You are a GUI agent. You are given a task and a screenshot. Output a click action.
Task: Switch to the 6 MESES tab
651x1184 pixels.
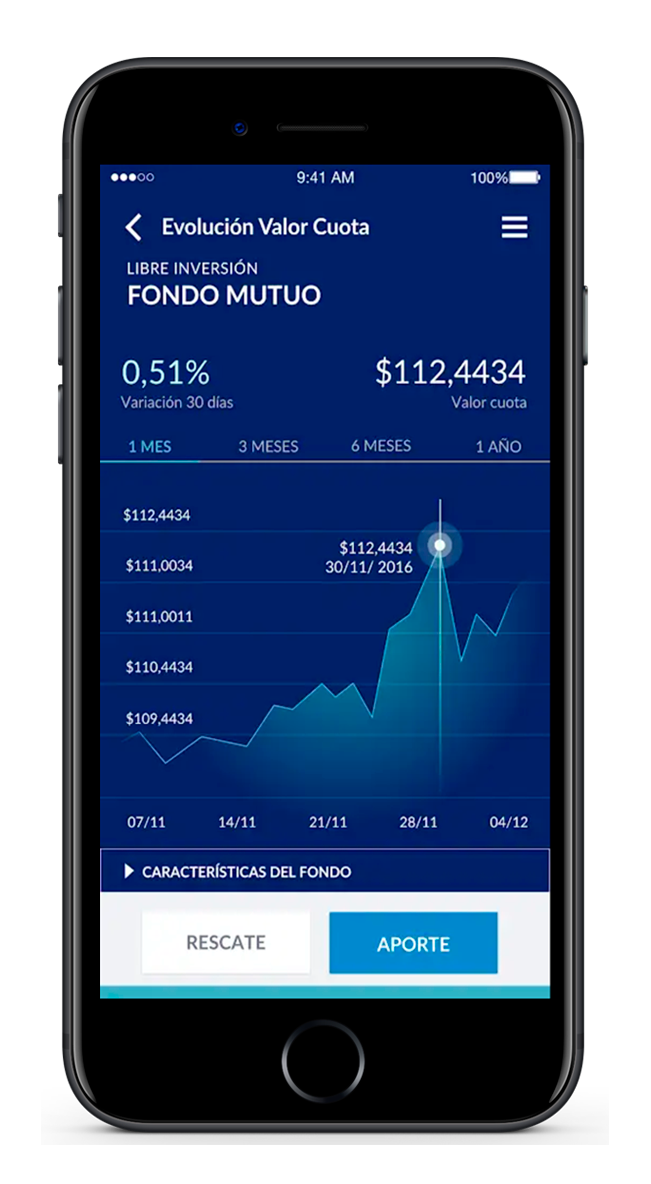(381, 446)
